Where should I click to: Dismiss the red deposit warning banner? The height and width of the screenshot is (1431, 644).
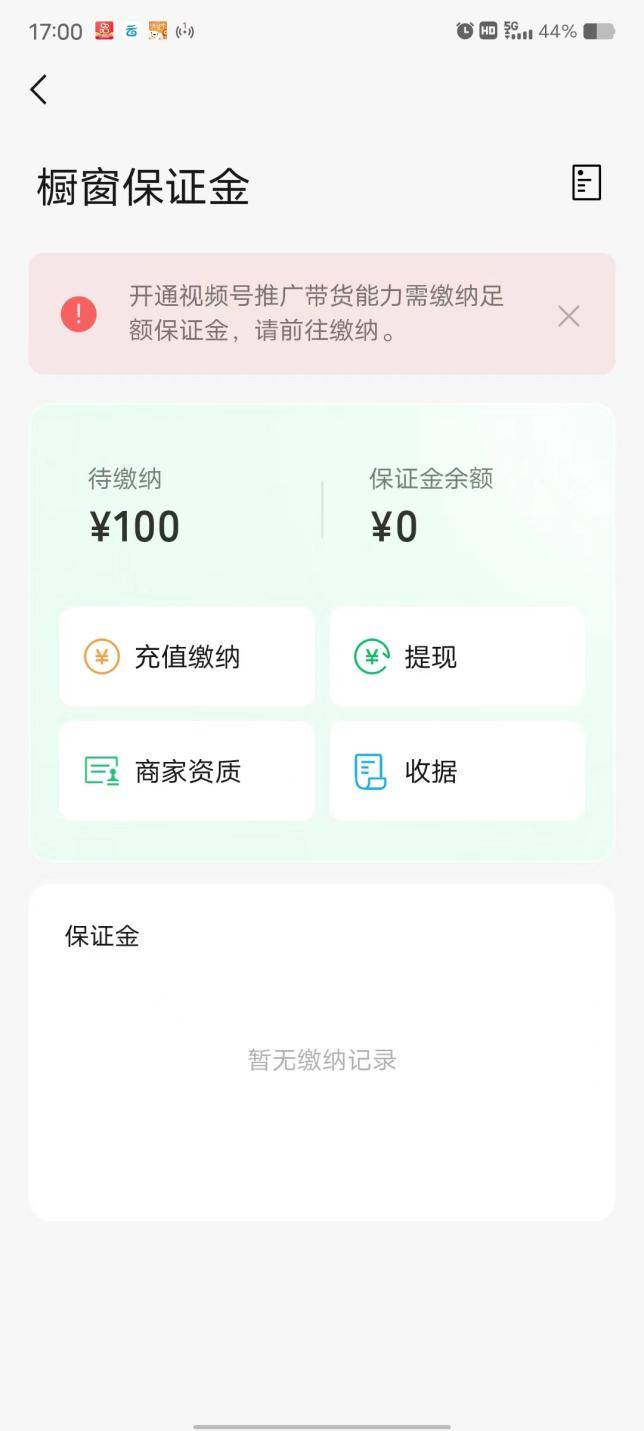tap(569, 316)
